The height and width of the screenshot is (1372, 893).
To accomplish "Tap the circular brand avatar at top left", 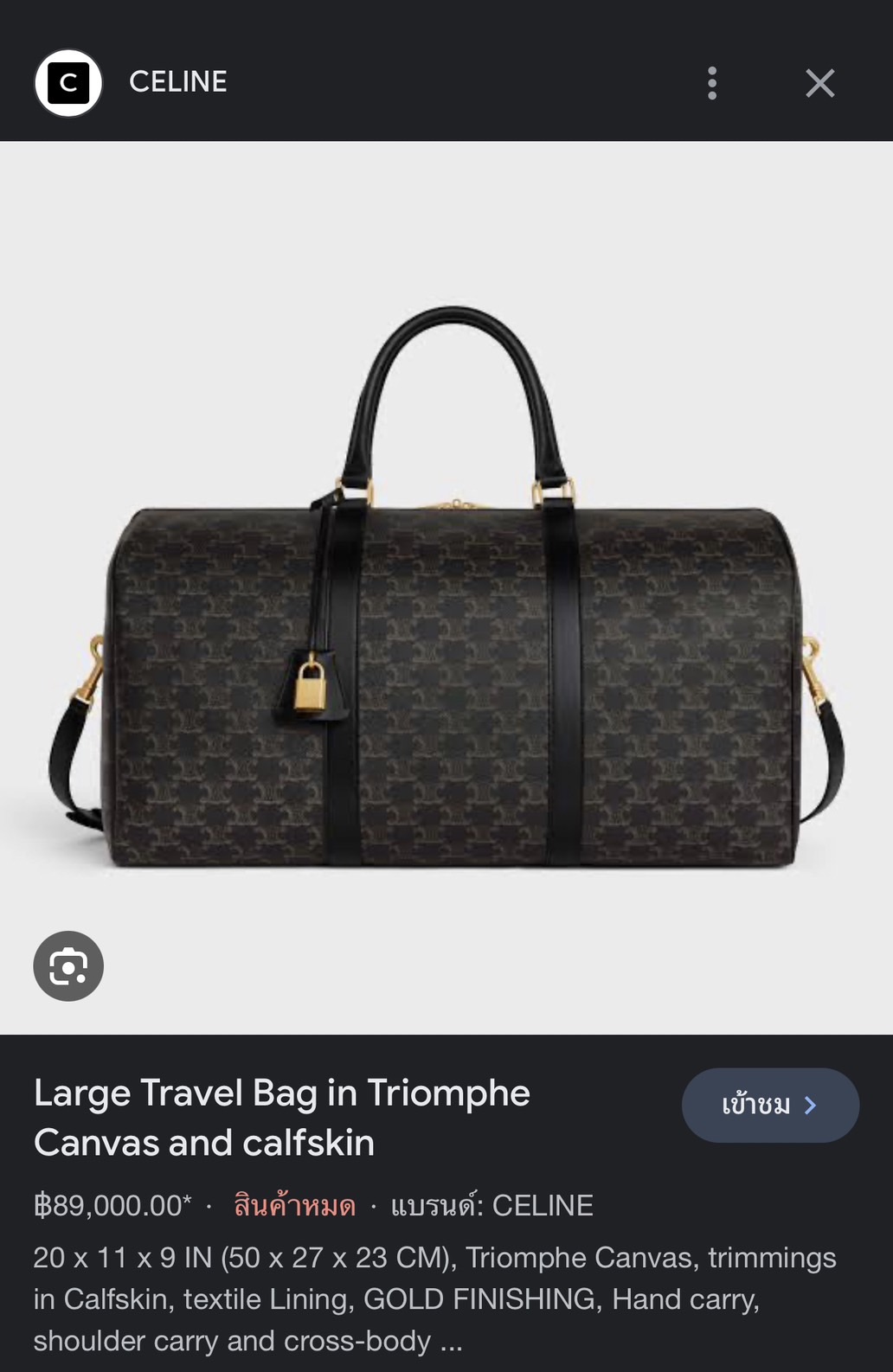I will pos(69,81).
